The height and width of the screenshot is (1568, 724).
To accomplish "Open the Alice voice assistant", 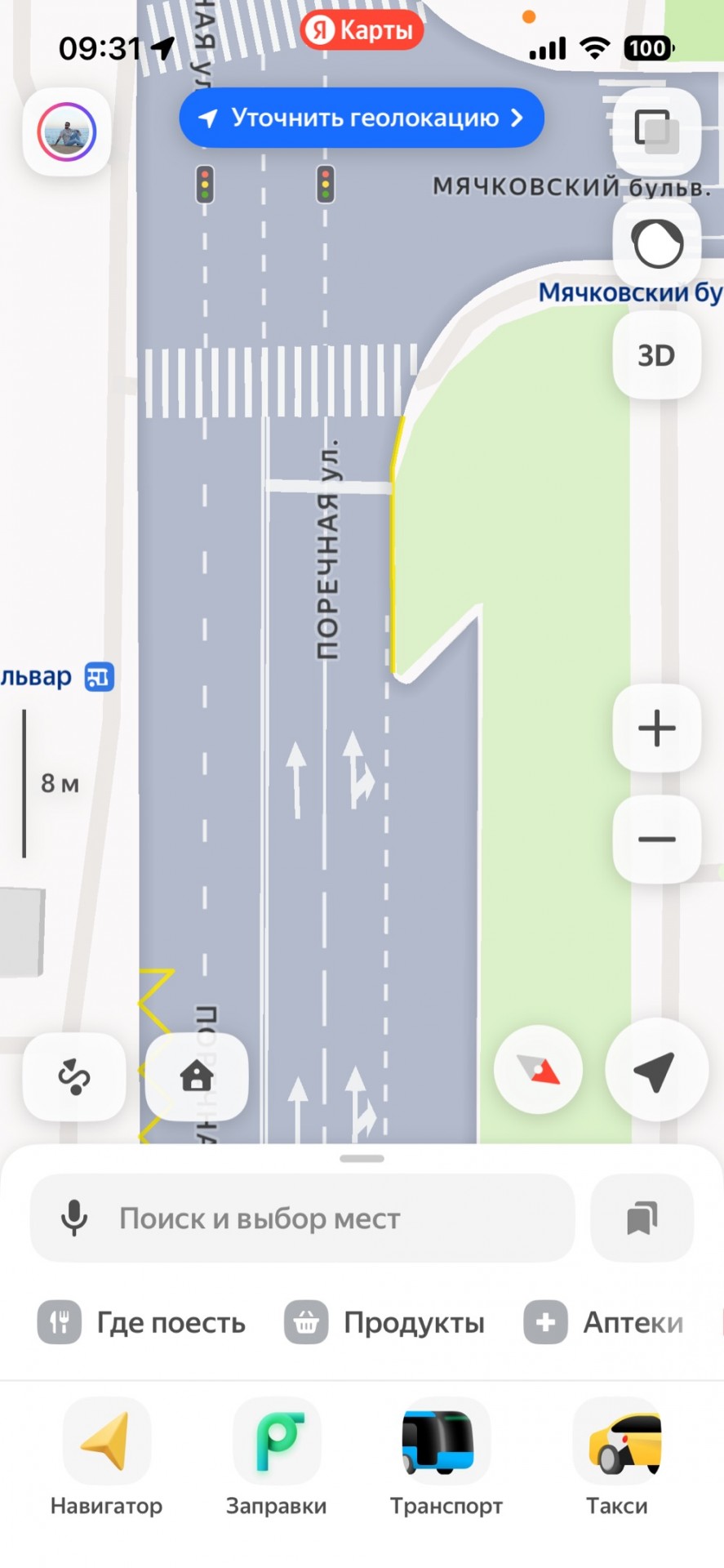I will tap(656, 243).
